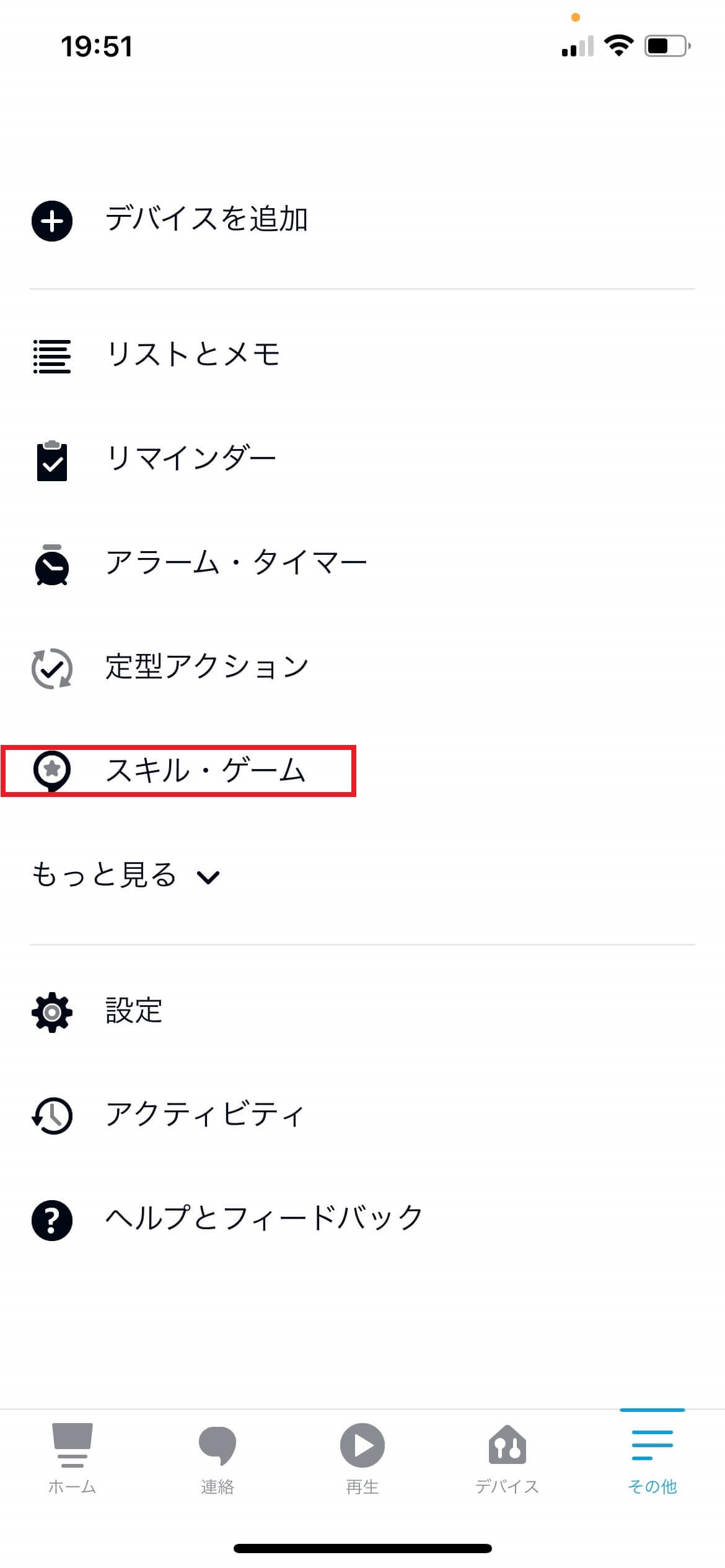The image size is (725, 1568).
Task: Tap デバイスを追加 to add a device
Action: coord(206,220)
